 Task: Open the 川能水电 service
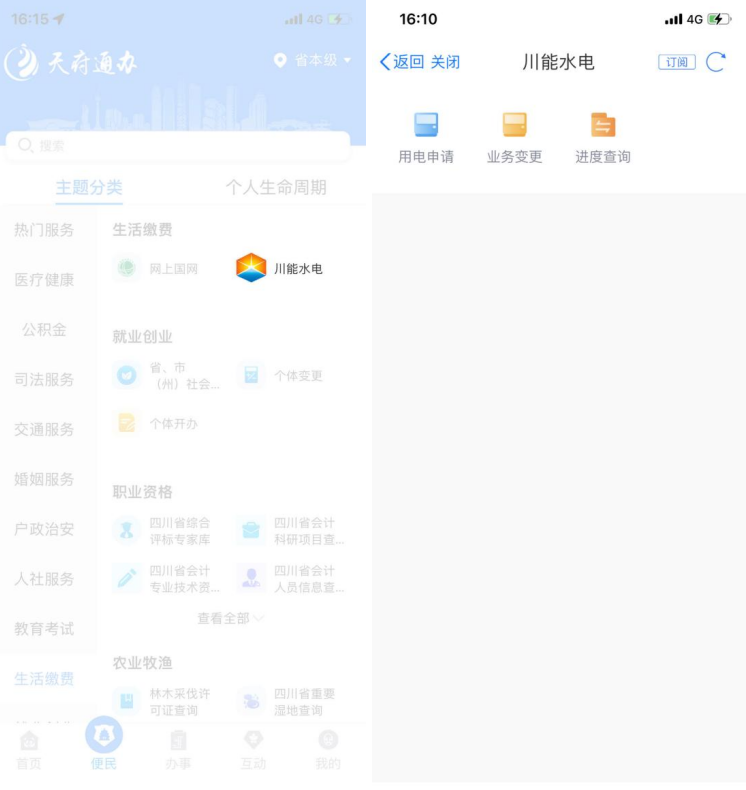point(279,268)
